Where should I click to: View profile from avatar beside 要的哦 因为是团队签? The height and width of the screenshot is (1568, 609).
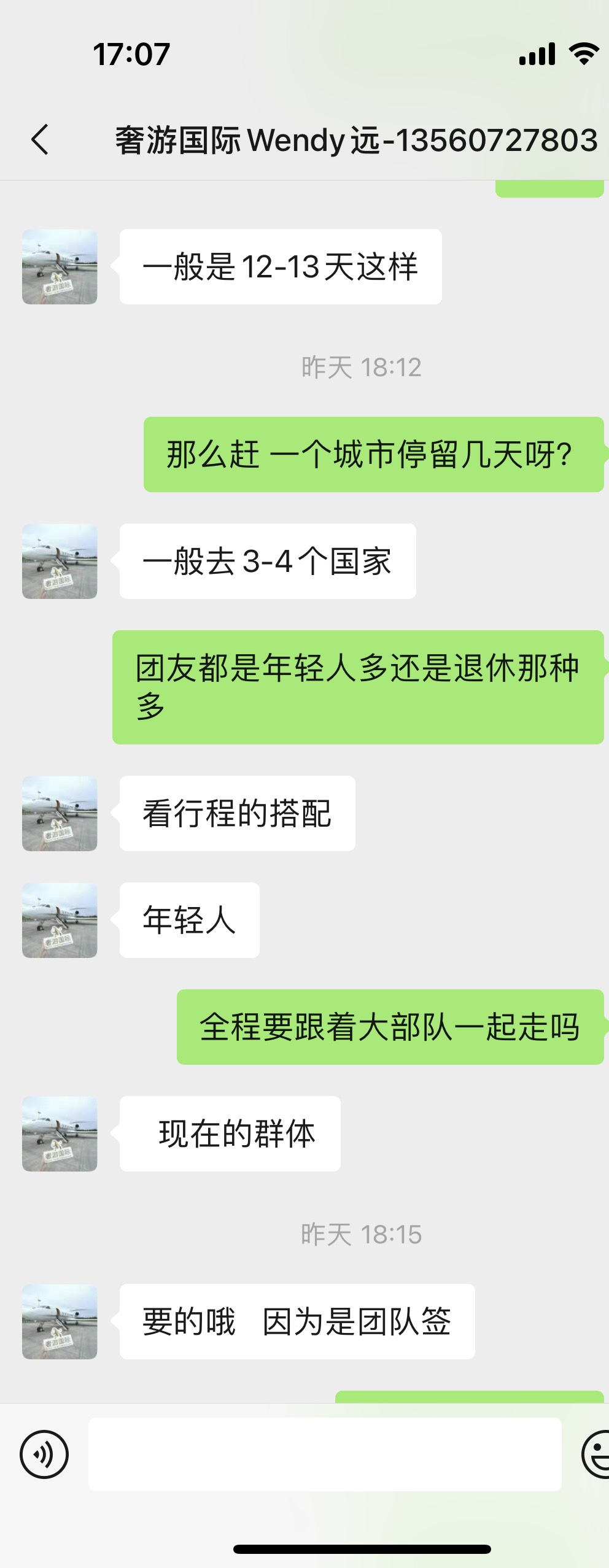point(60,1321)
